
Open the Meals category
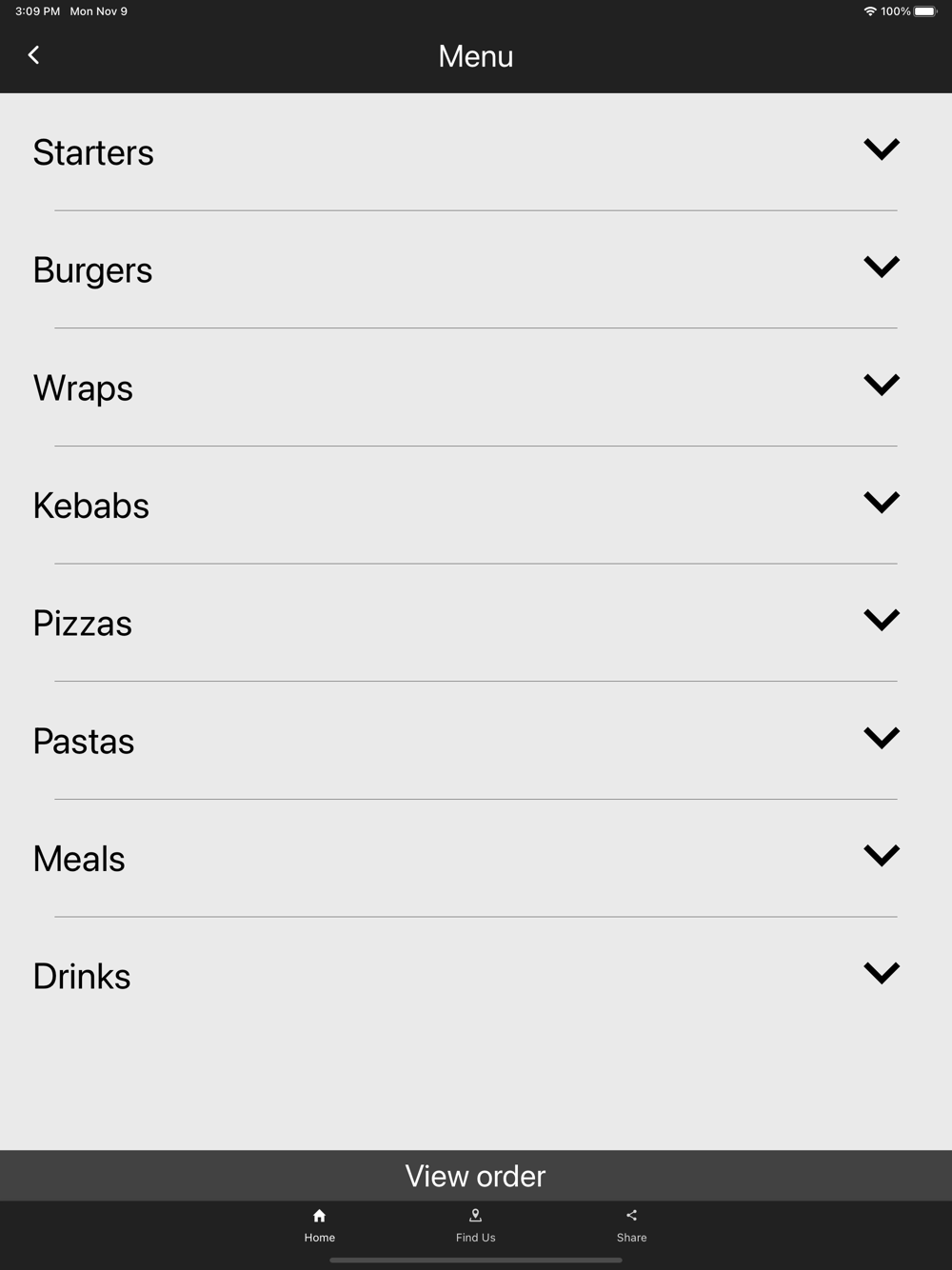[476, 858]
